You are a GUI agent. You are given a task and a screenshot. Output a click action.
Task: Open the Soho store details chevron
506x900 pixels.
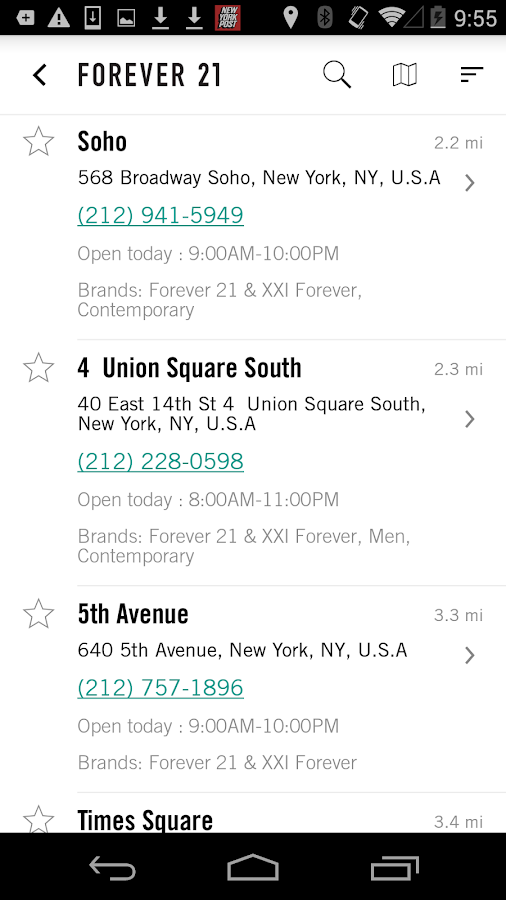pyautogui.click(x=470, y=183)
